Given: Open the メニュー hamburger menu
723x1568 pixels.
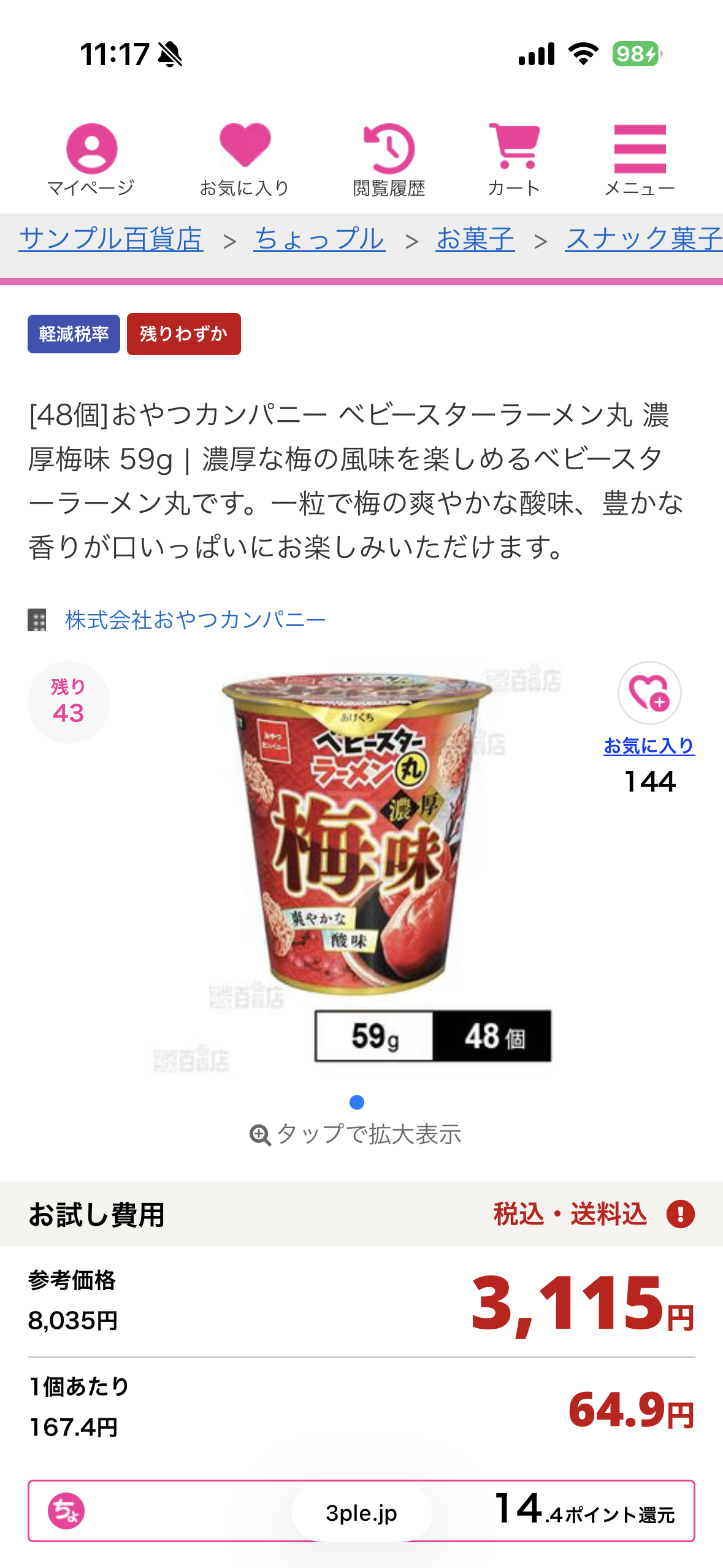Looking at the screenshot, I should click(640, 161).
